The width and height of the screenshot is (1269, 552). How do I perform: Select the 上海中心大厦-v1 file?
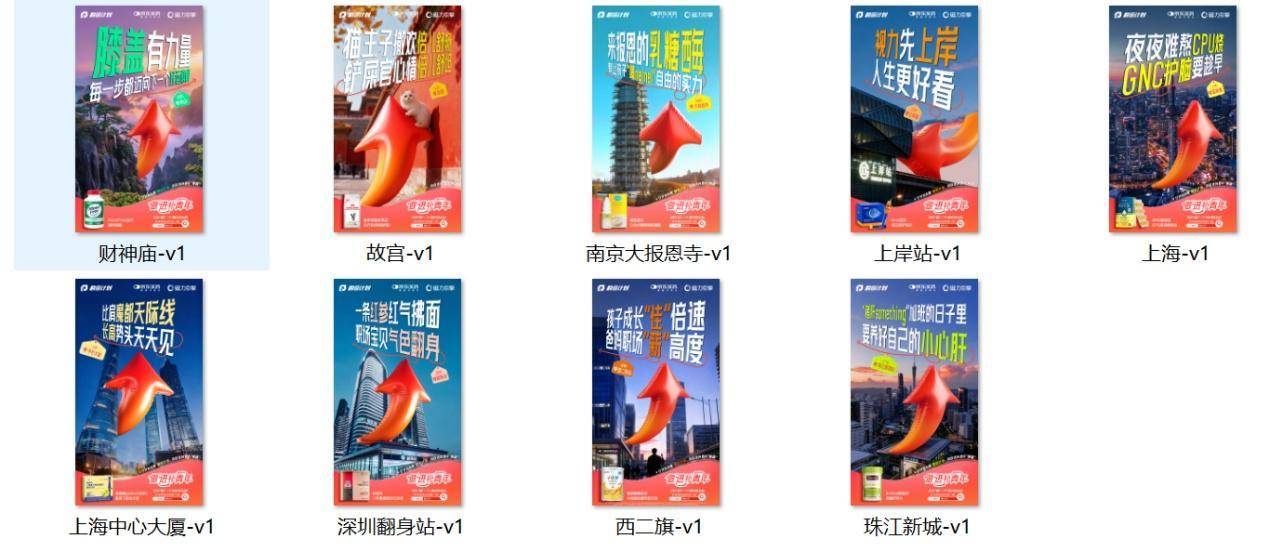click(139, 392)
